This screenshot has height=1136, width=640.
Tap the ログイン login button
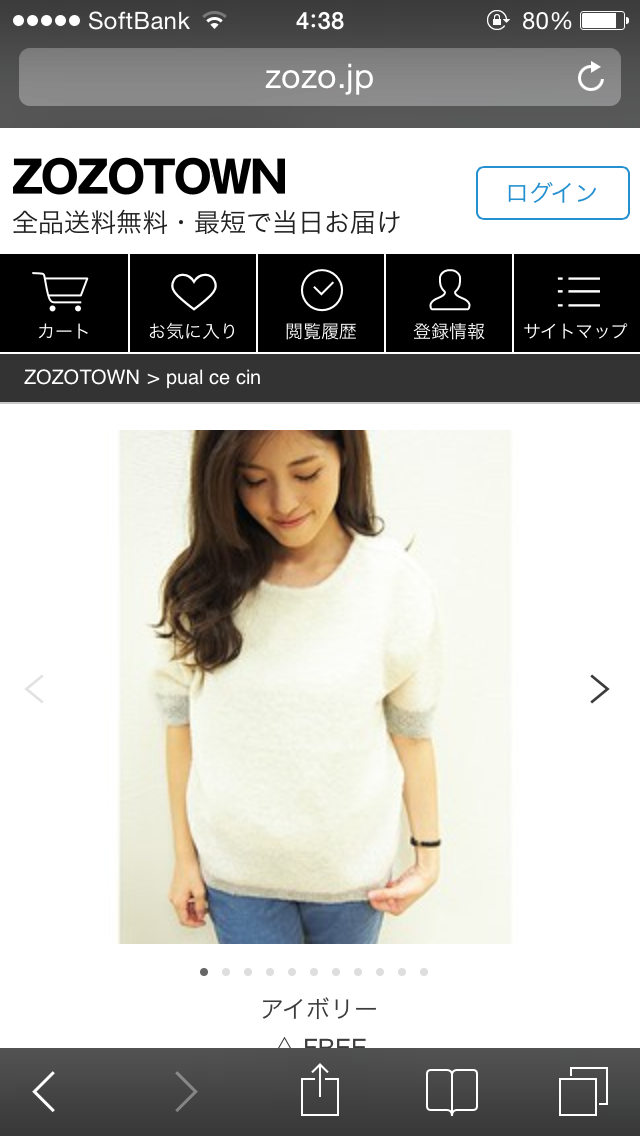(552, 193)
